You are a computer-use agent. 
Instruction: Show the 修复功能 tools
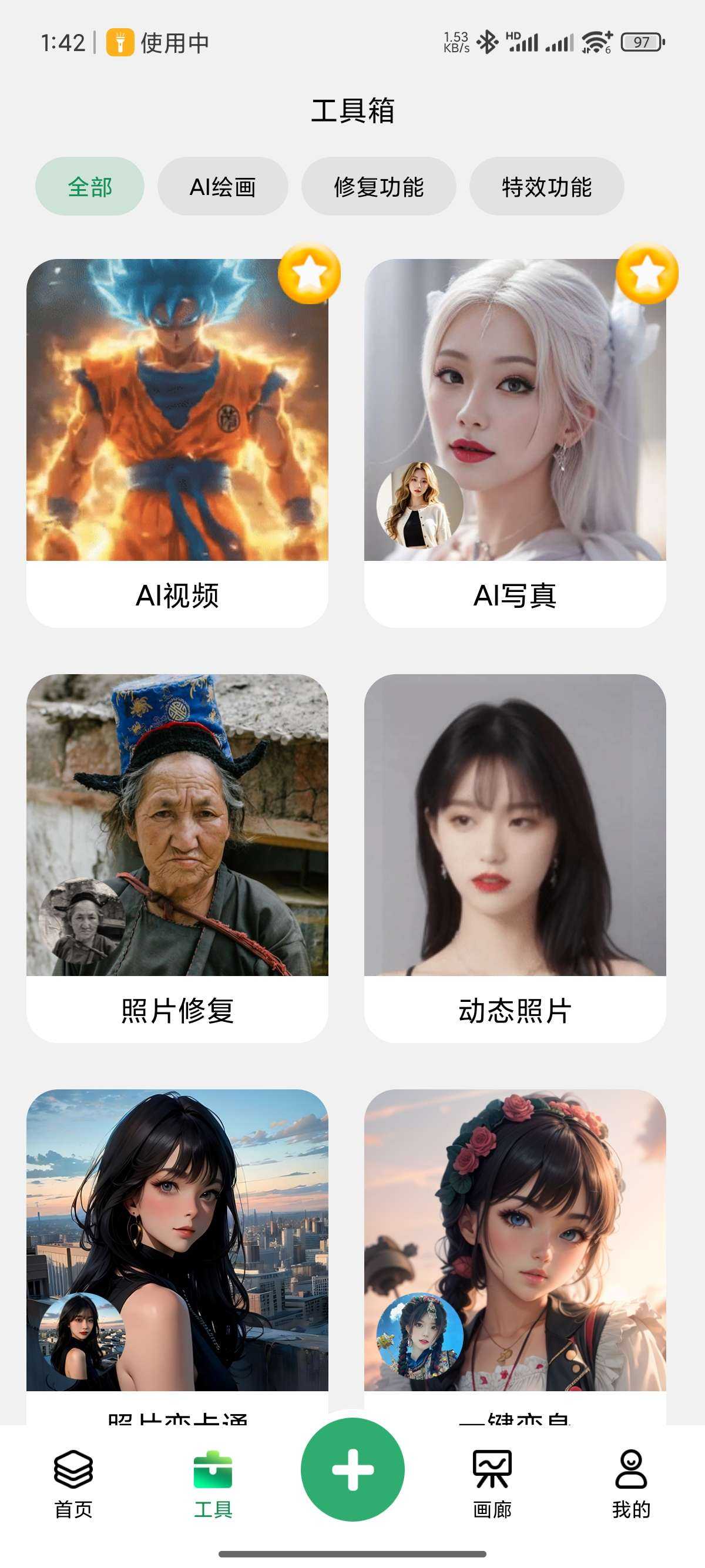[378, 186]
